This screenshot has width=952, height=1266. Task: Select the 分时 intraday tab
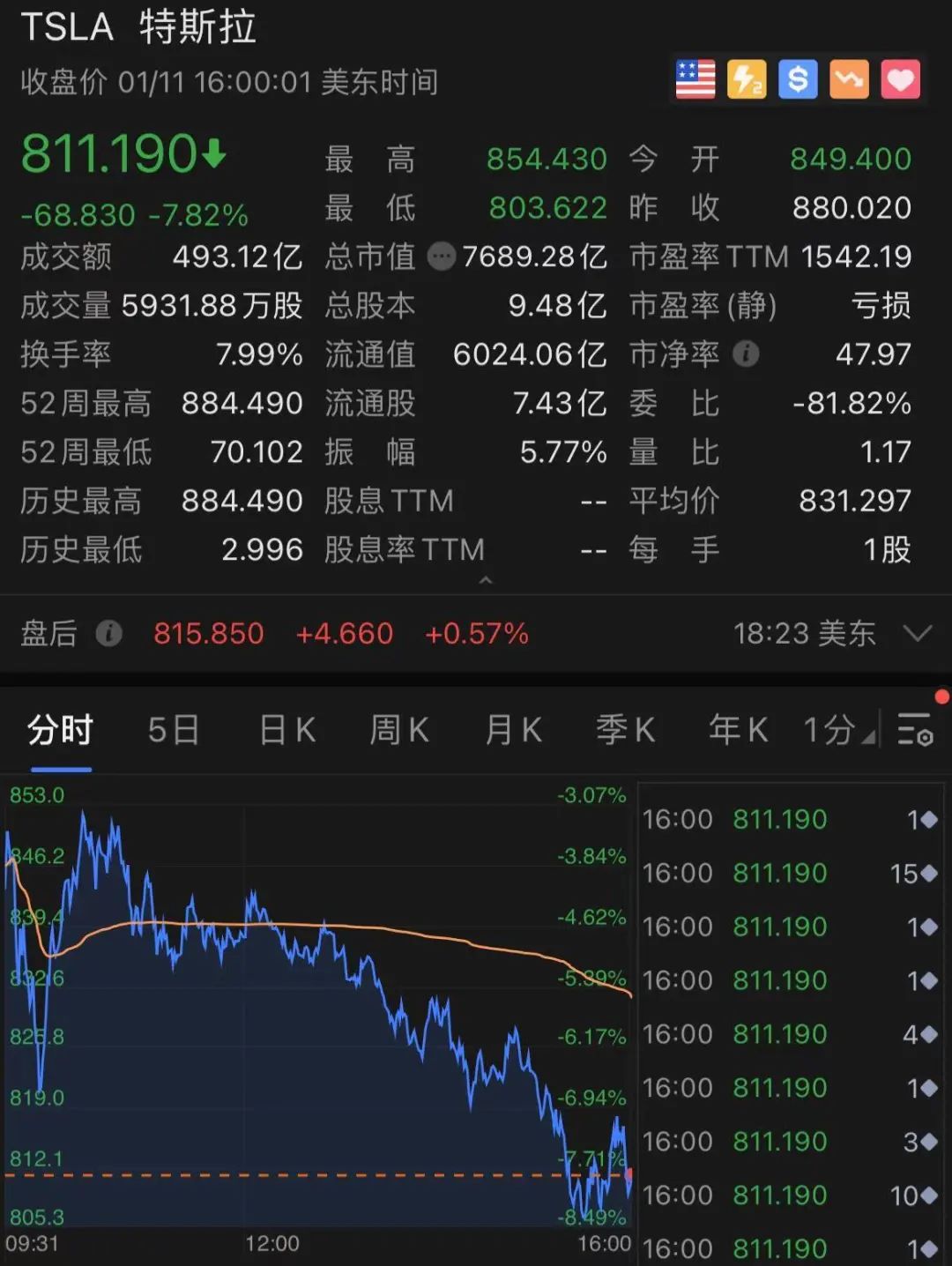click(x=60, y=730)
